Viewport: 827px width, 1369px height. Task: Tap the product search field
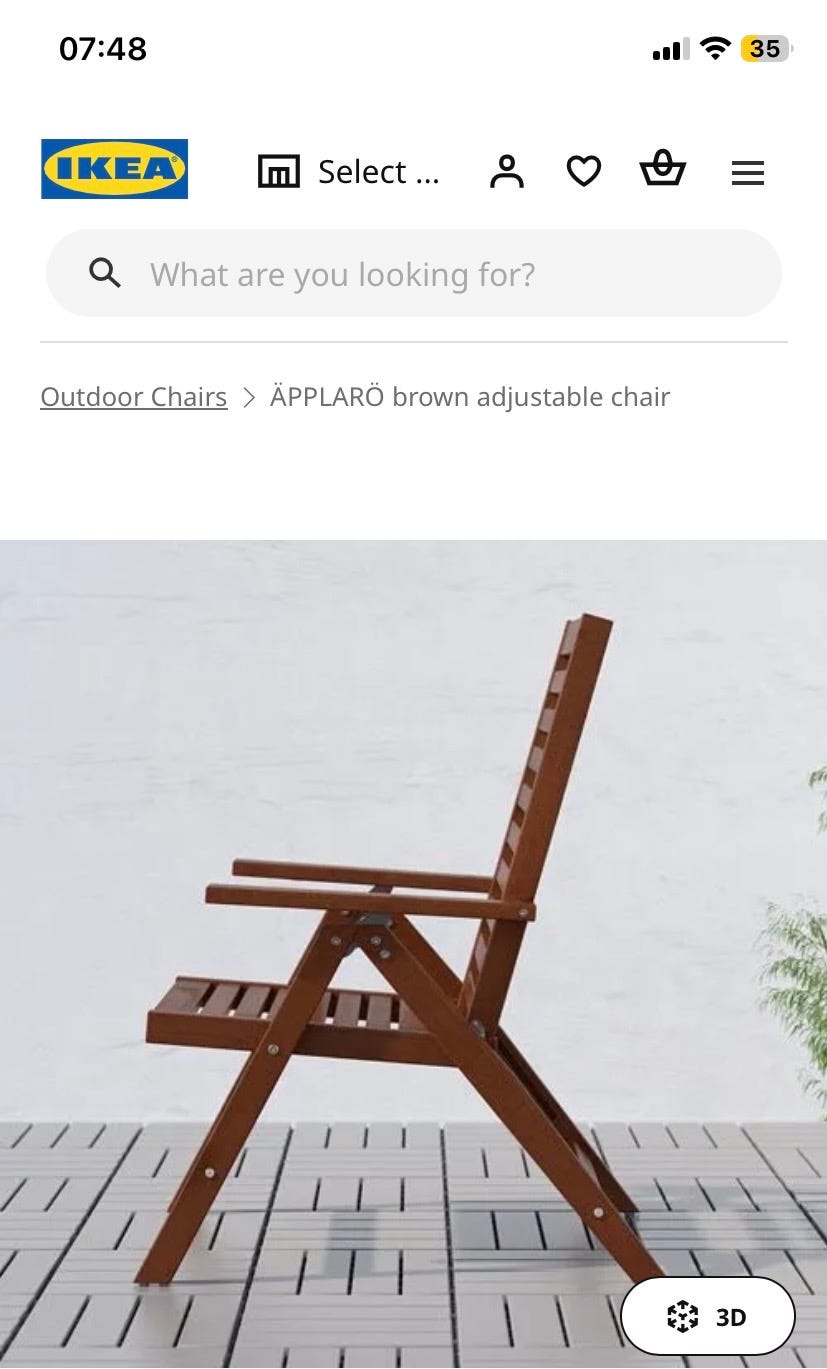coord(414,274)
